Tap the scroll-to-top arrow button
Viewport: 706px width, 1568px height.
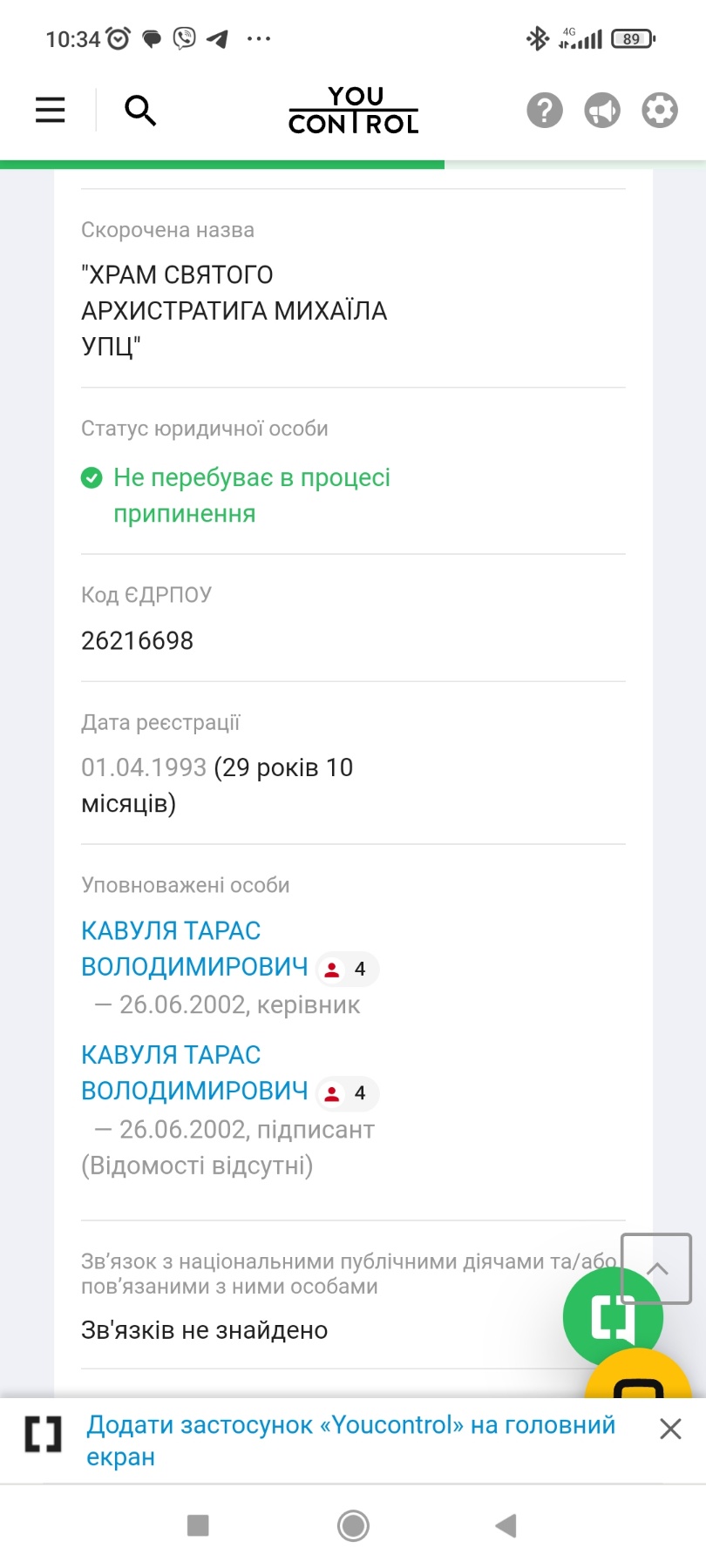pos(656,1268)
